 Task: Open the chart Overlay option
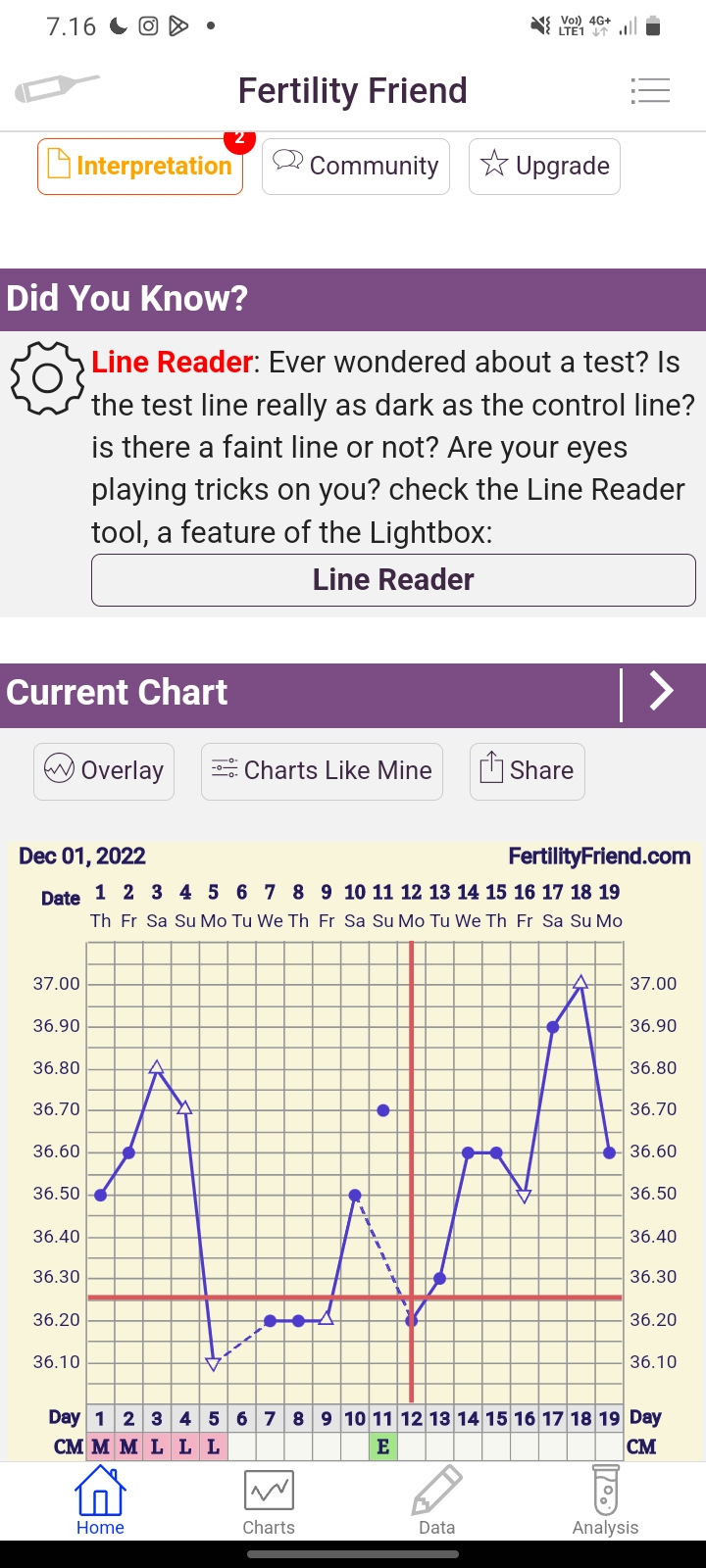(x=104, y=771)
